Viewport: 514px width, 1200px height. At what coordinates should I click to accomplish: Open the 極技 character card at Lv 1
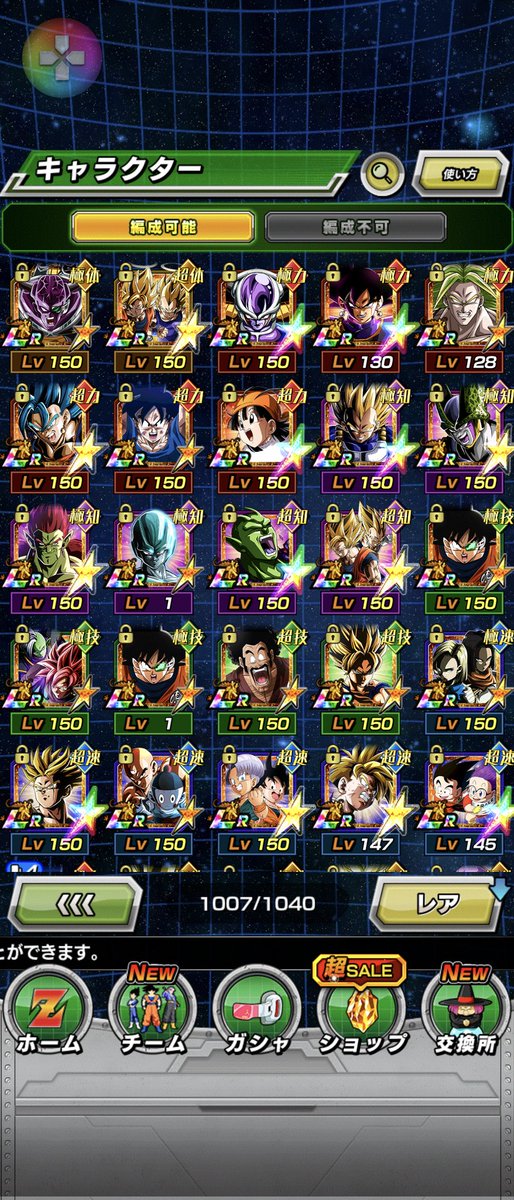(155, 682)
